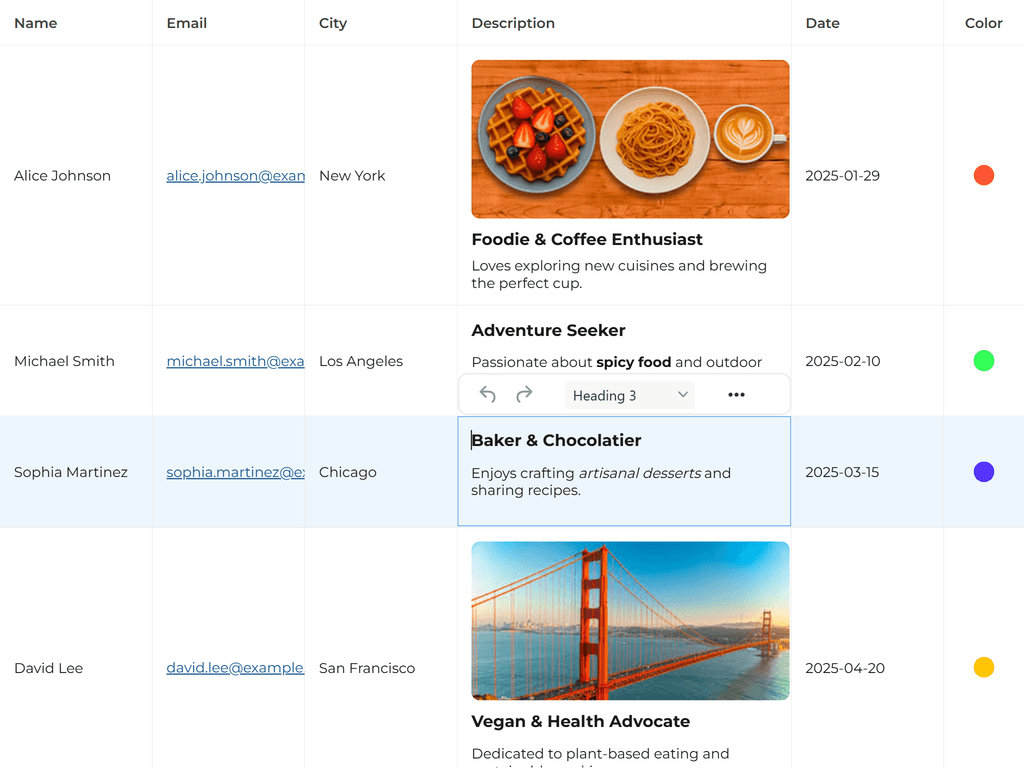Image resolution: width=1024 pixels, height=768 pixels.
Task: Undo the last edit in toolbar
Action: click(488, 395)
